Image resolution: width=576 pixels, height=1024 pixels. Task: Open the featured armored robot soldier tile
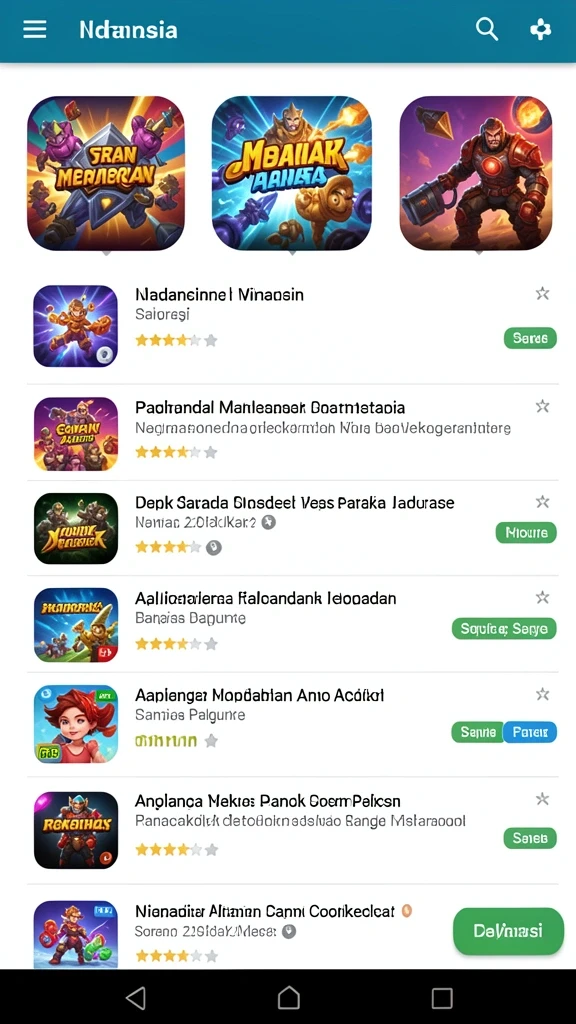click(476, 173)
